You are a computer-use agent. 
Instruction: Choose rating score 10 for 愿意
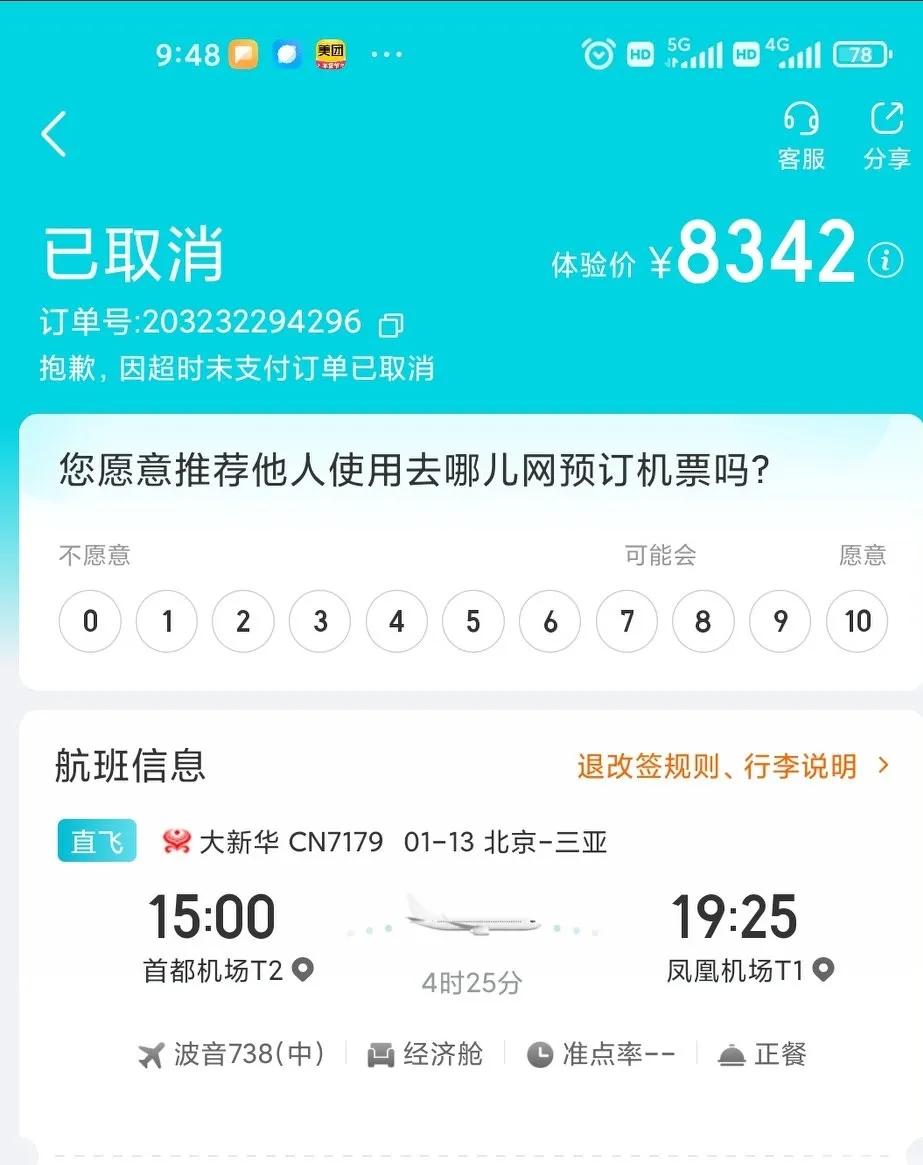click(x=857, y=622)
